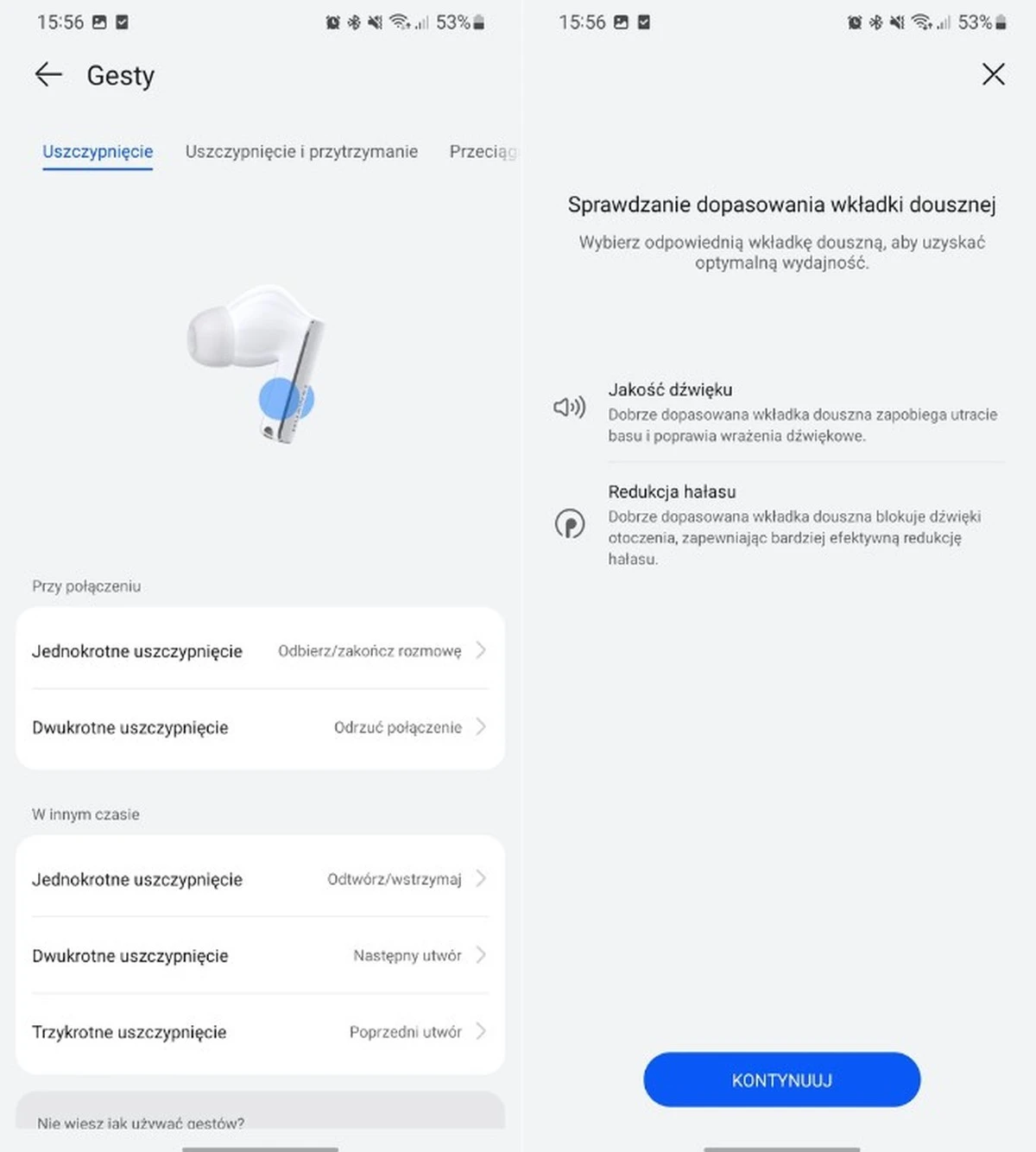Open double pinch set to Następny utwór
1036x1152 pixels.
[x=259, y=955]
